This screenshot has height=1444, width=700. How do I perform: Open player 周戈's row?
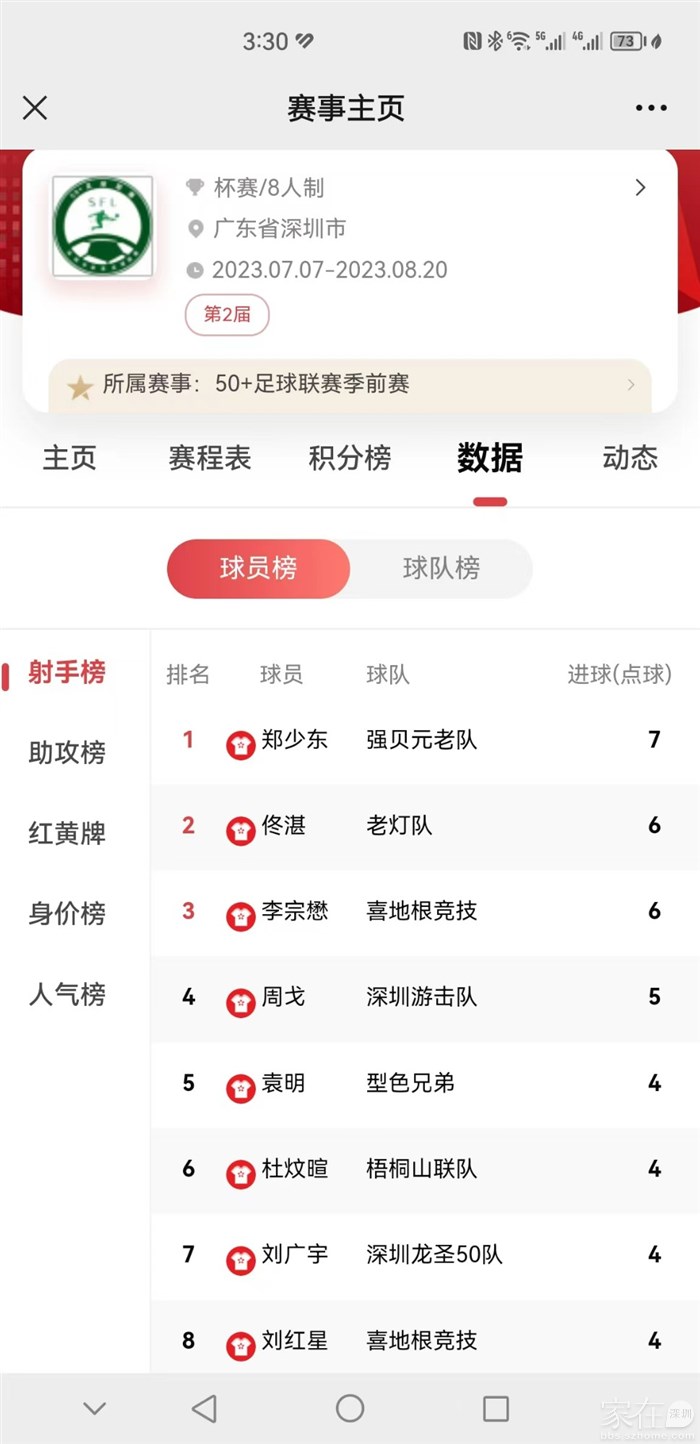425,998
